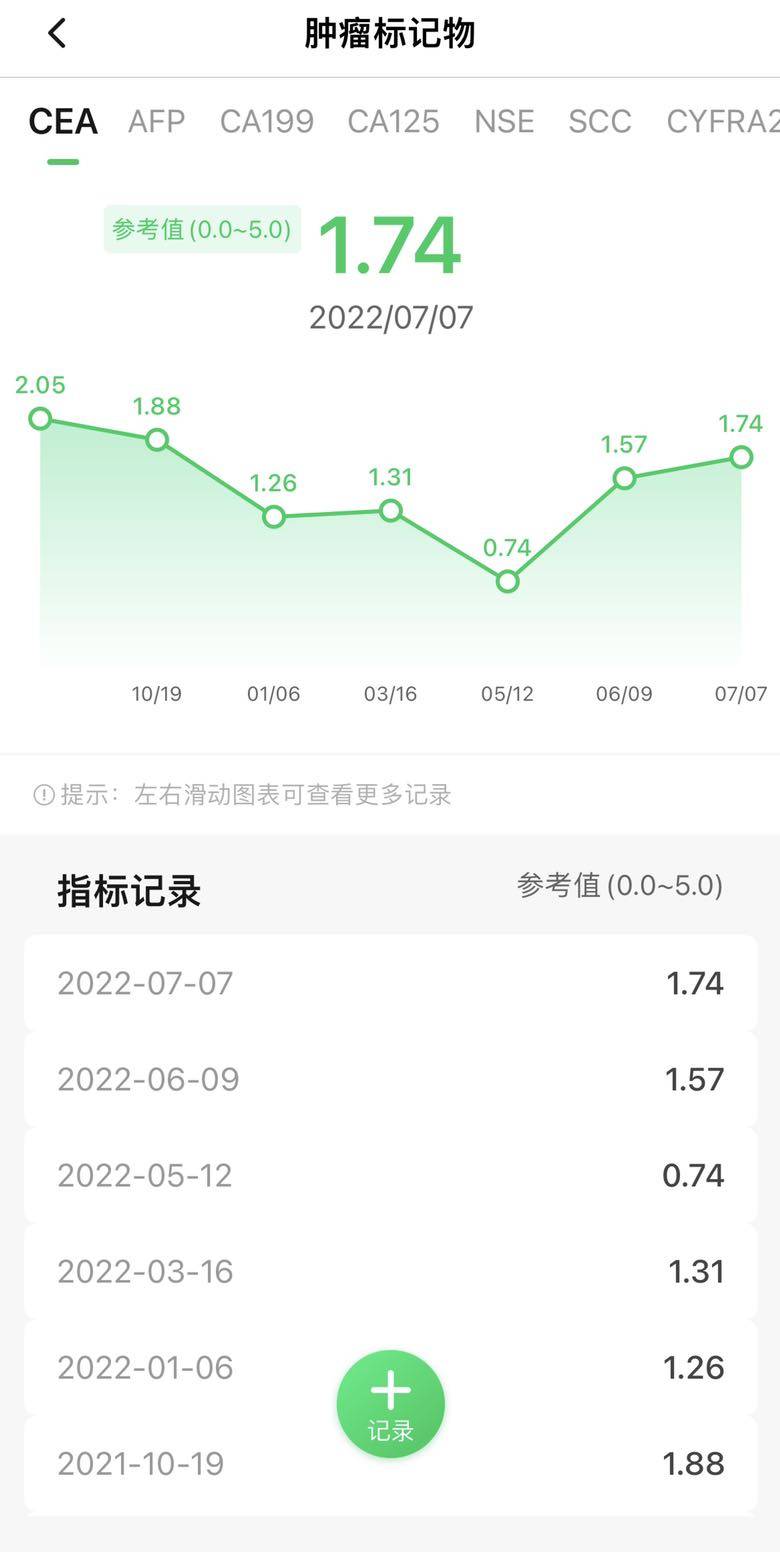Screen dimensions: 780x1552
Task: Open the 2022-07-07 record
Action: pyautogui.click(x=390, y=983)
